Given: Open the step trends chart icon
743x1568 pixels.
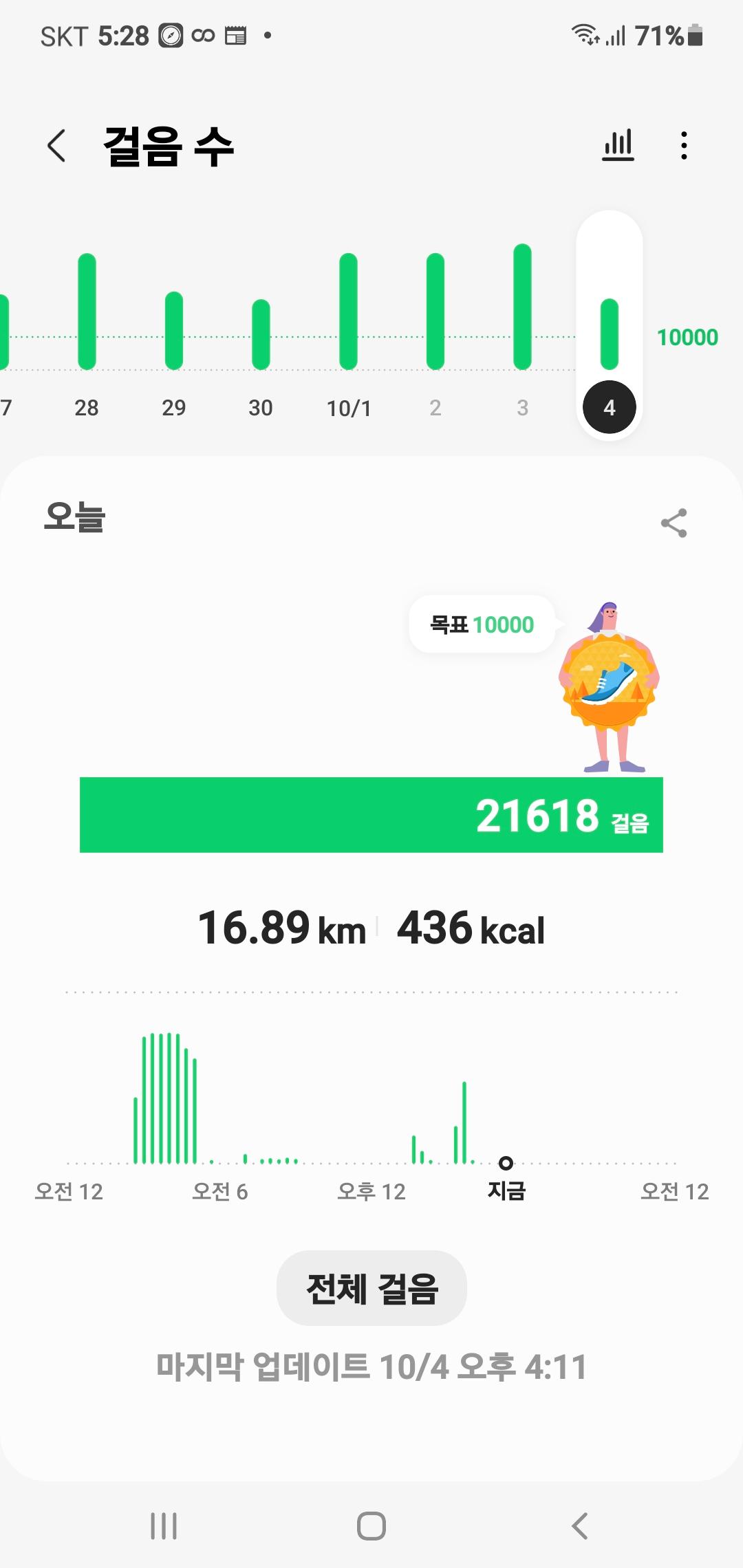Looking at the screenshot, I should coord(618,145).
